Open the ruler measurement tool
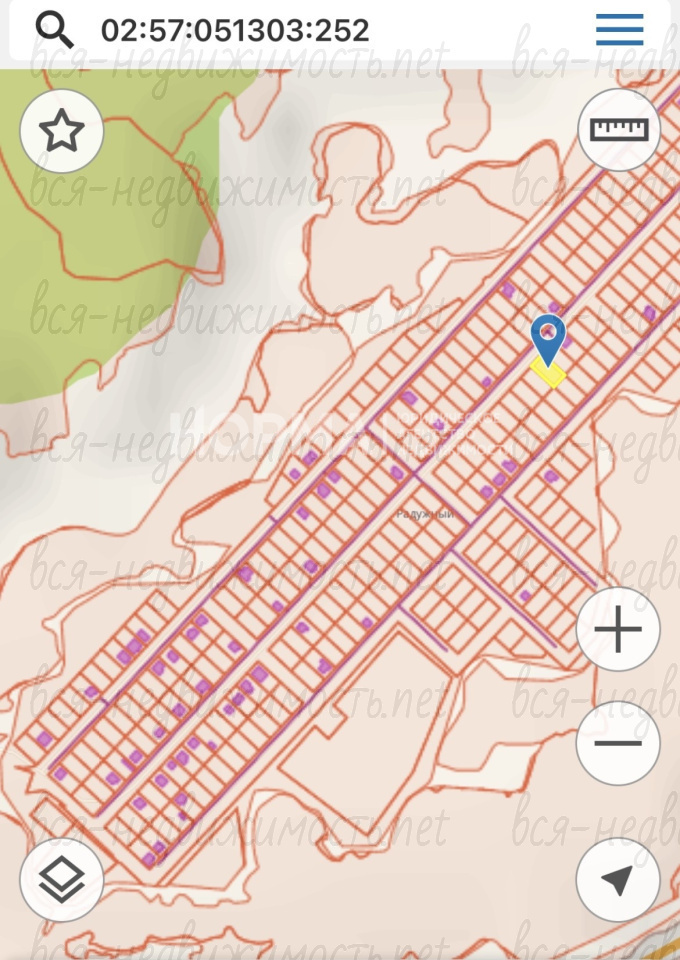680x960 pixels. (619, 130)
